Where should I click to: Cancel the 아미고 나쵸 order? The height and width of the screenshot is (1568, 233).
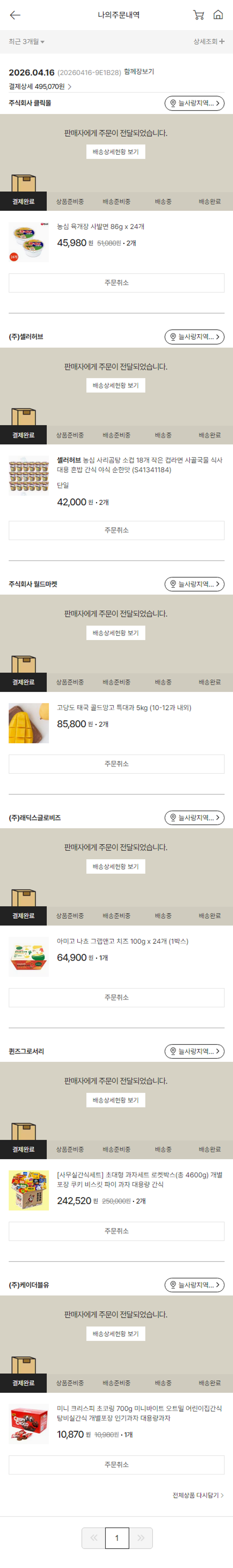click(116, 997)
